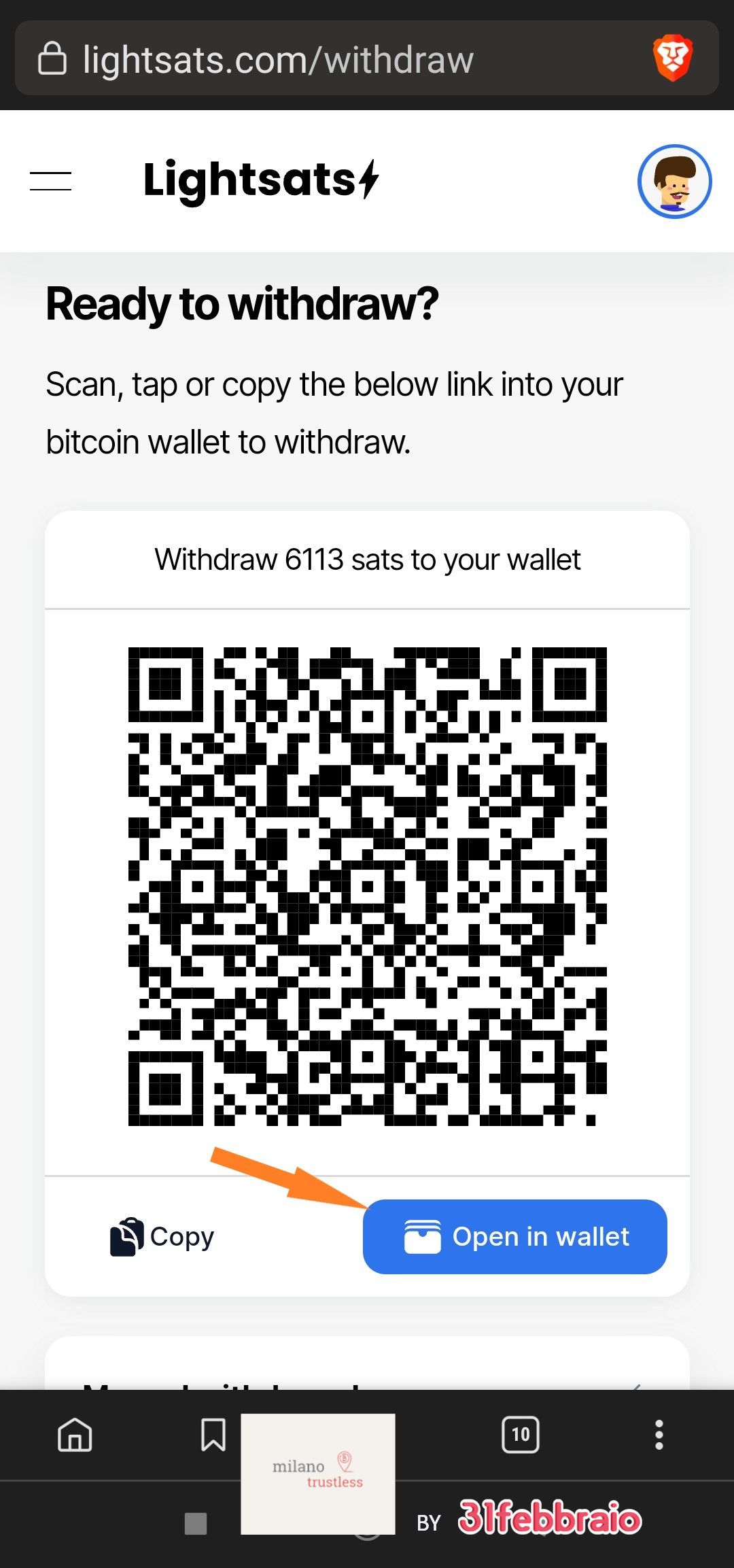Open the Brave shields lion icon
The height and width of the screenshot is (1568, 734).
pos(673,59)
